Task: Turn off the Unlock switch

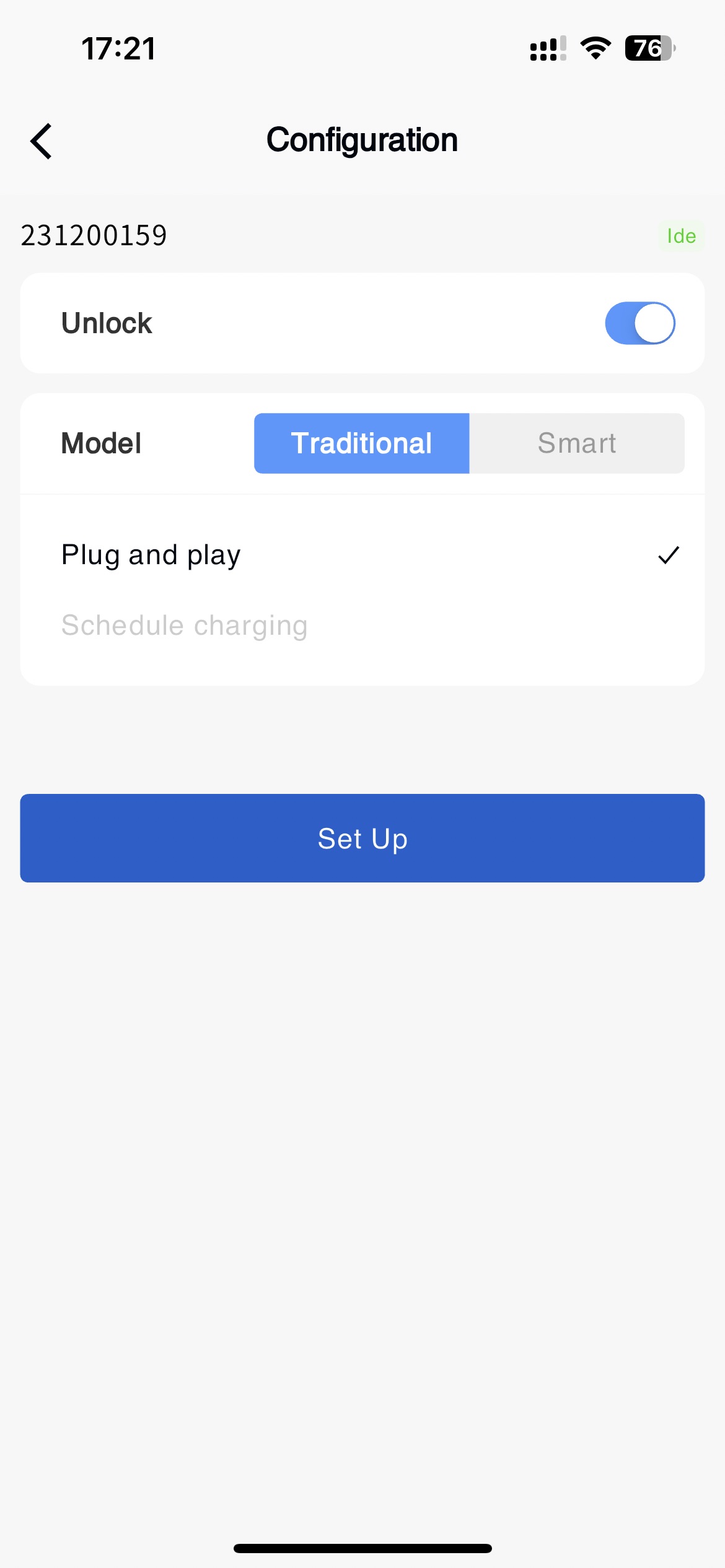Action: [639, 323]
